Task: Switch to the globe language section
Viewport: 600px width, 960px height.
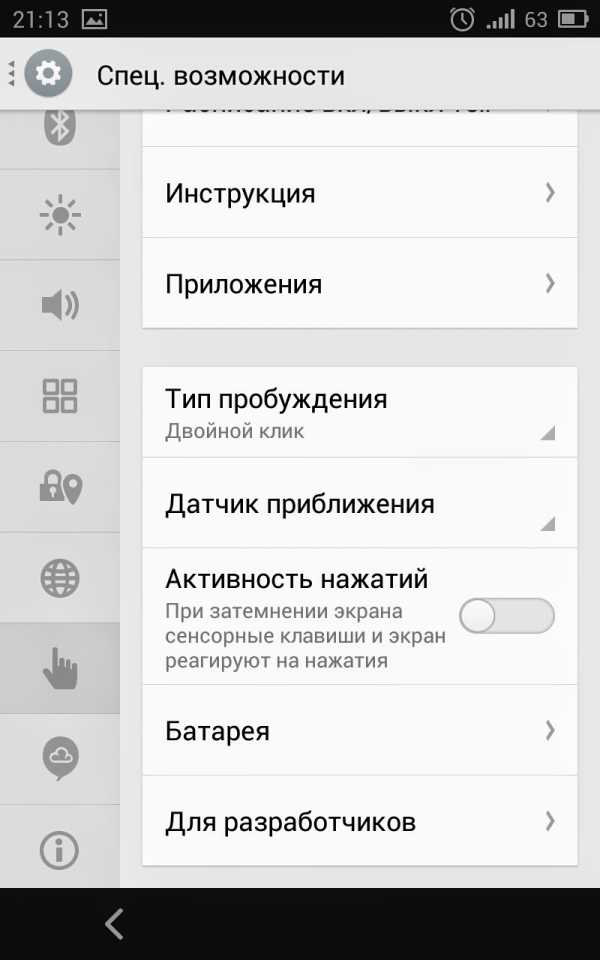Action: tap(60, 578)
